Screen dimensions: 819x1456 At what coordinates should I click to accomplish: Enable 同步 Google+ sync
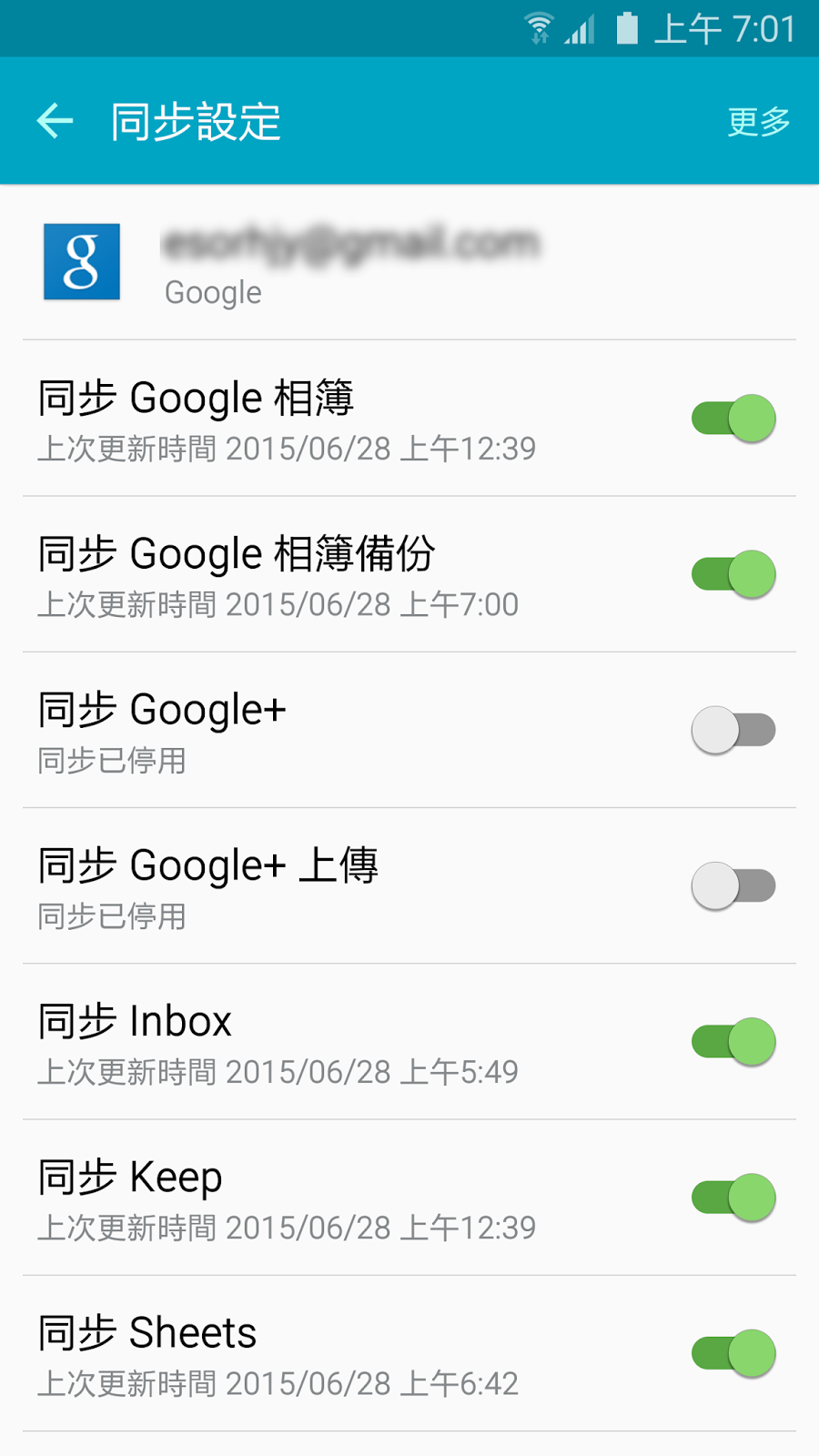733,730
